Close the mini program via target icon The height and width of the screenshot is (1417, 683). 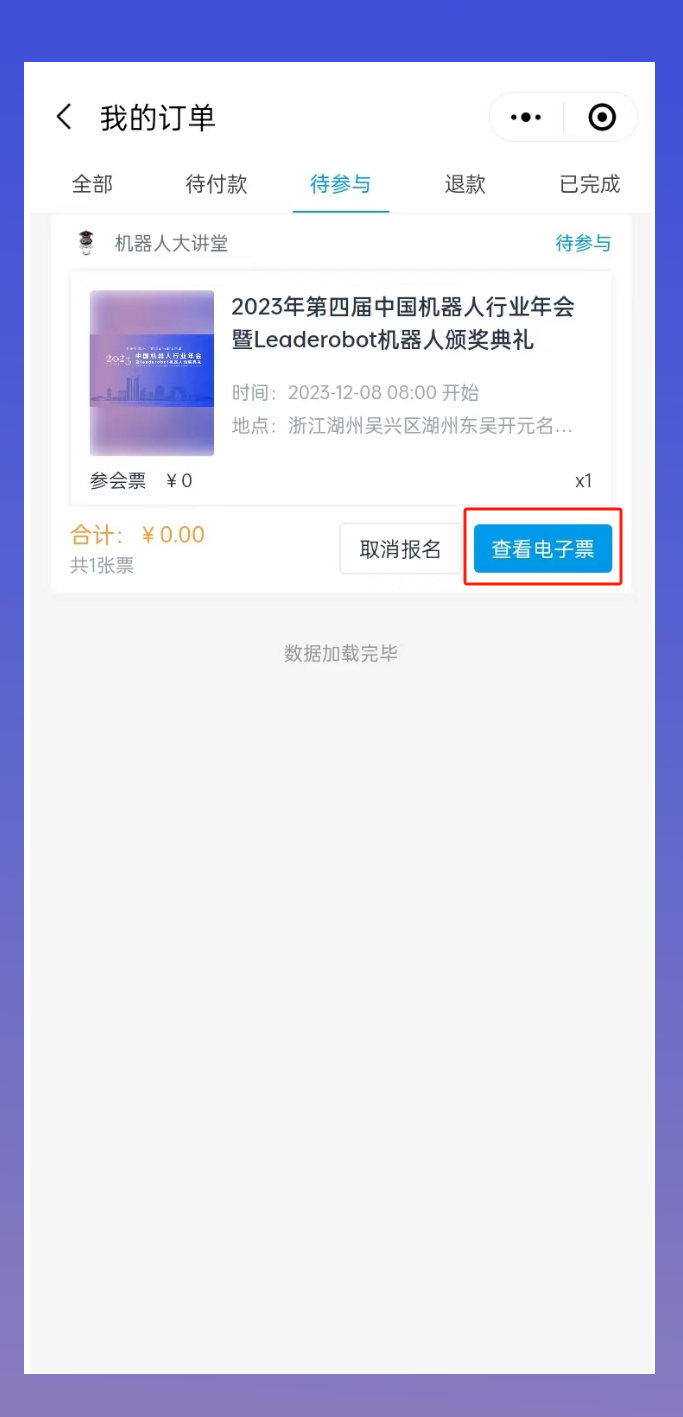(x=602, y=117)
